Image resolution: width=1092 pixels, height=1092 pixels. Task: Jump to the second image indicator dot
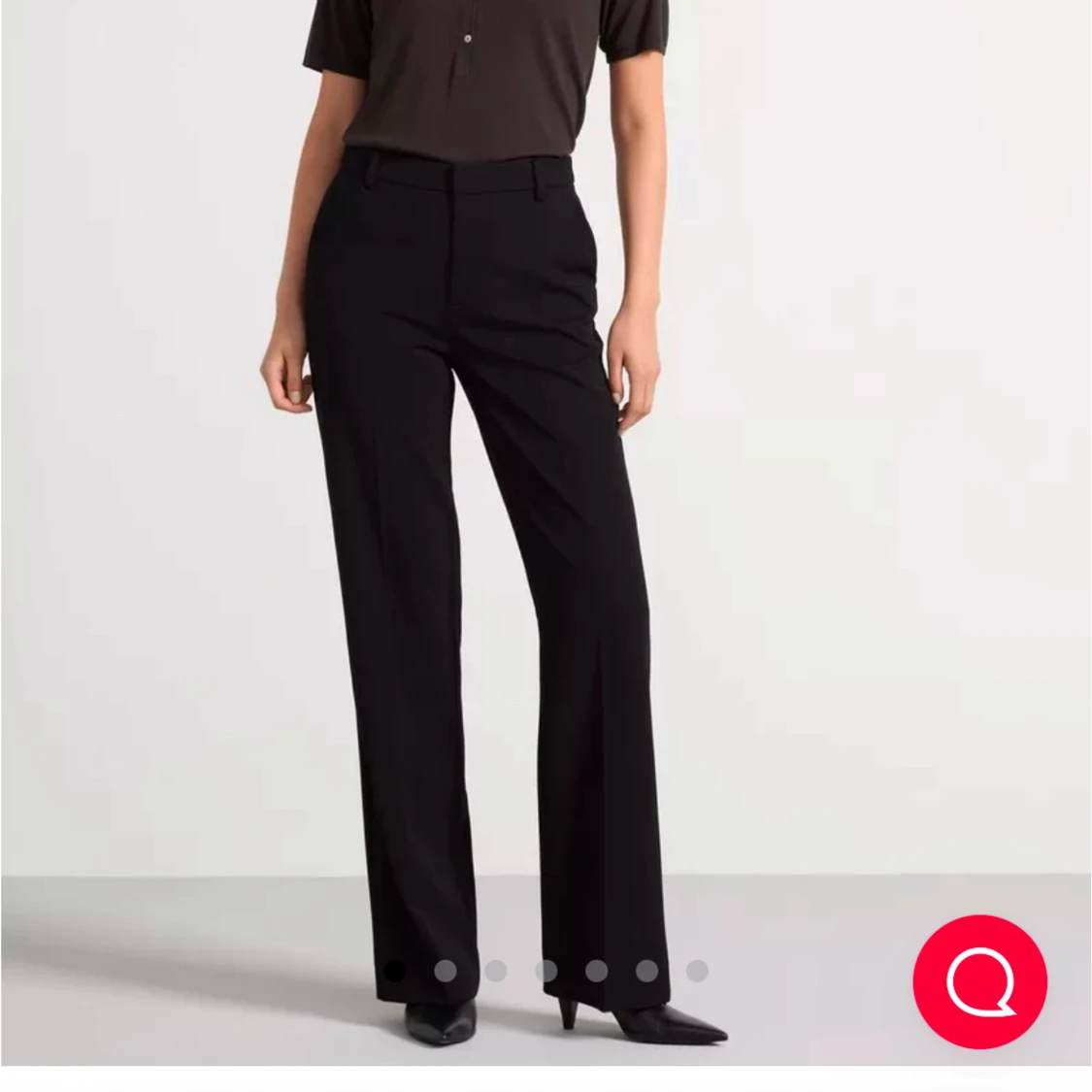point(446,971)
